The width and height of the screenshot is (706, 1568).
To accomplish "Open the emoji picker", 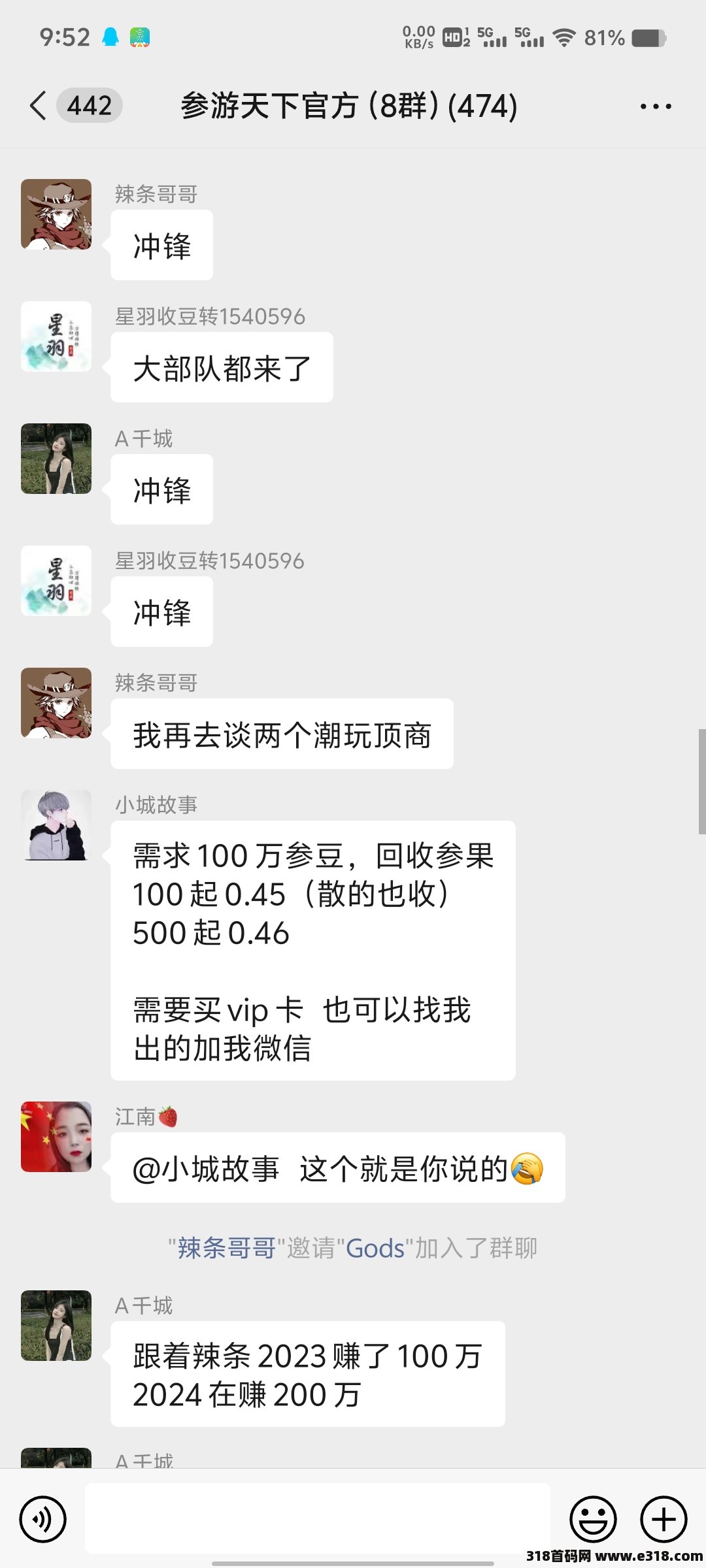I will (594, 1519).
